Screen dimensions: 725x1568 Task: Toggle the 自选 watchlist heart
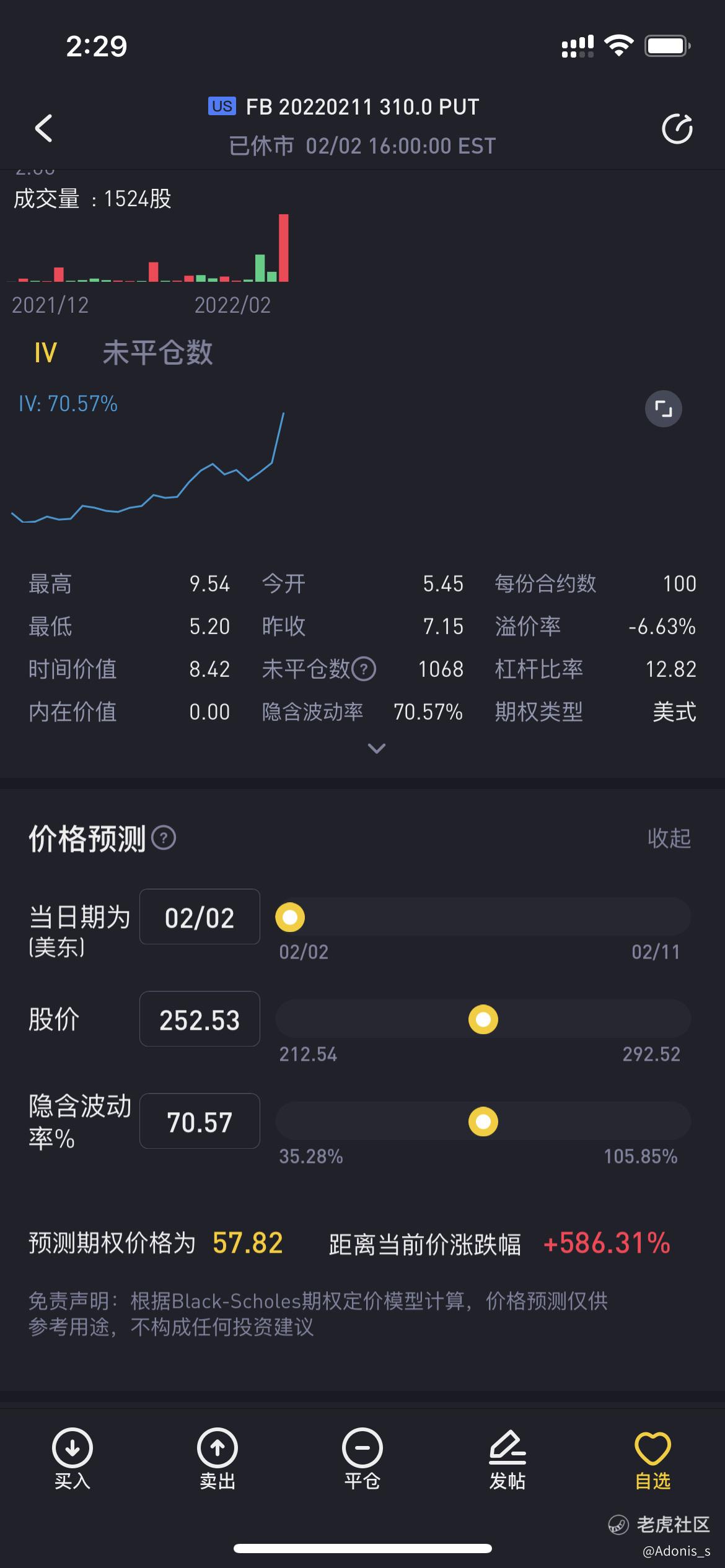[x=652, y=1459]
